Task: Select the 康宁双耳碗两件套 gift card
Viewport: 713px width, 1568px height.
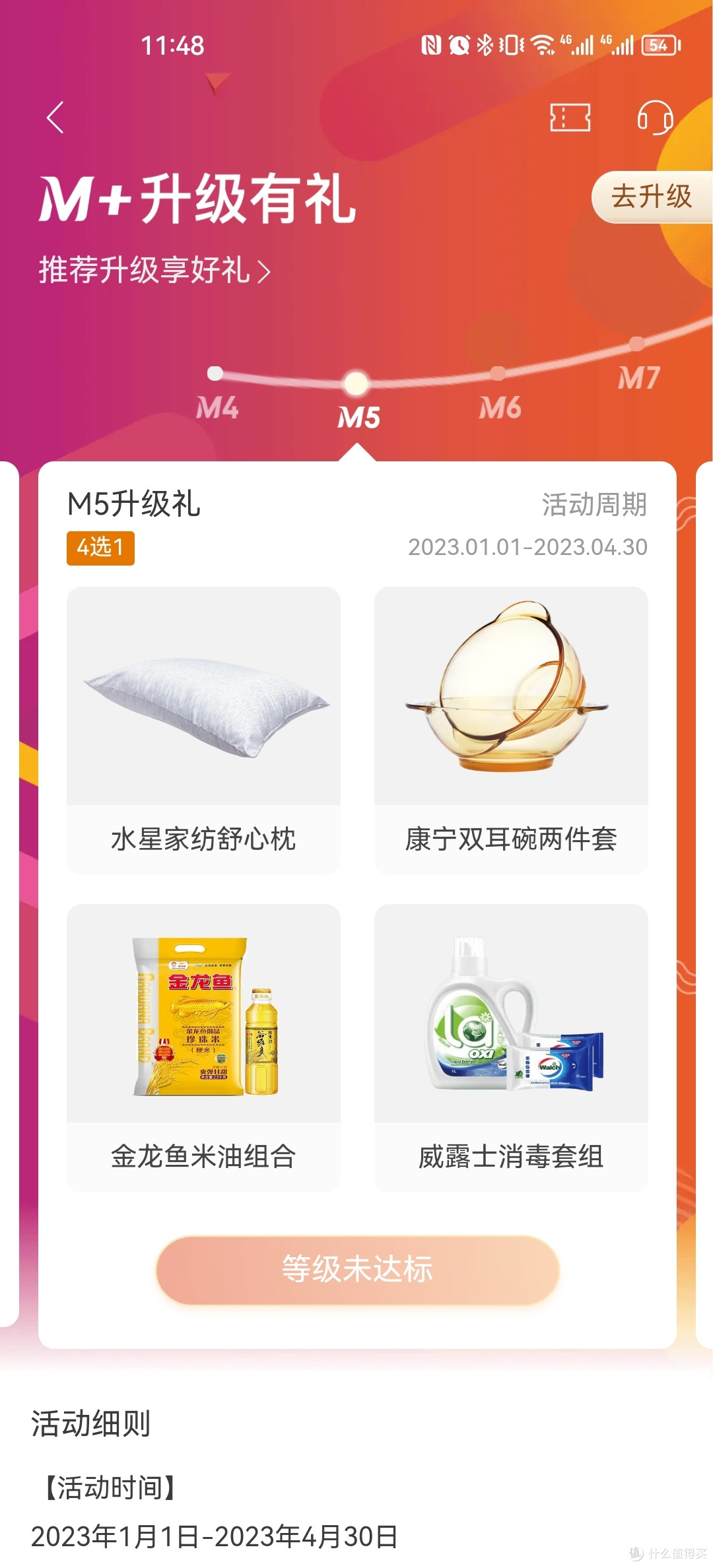Action: (511, 730)
